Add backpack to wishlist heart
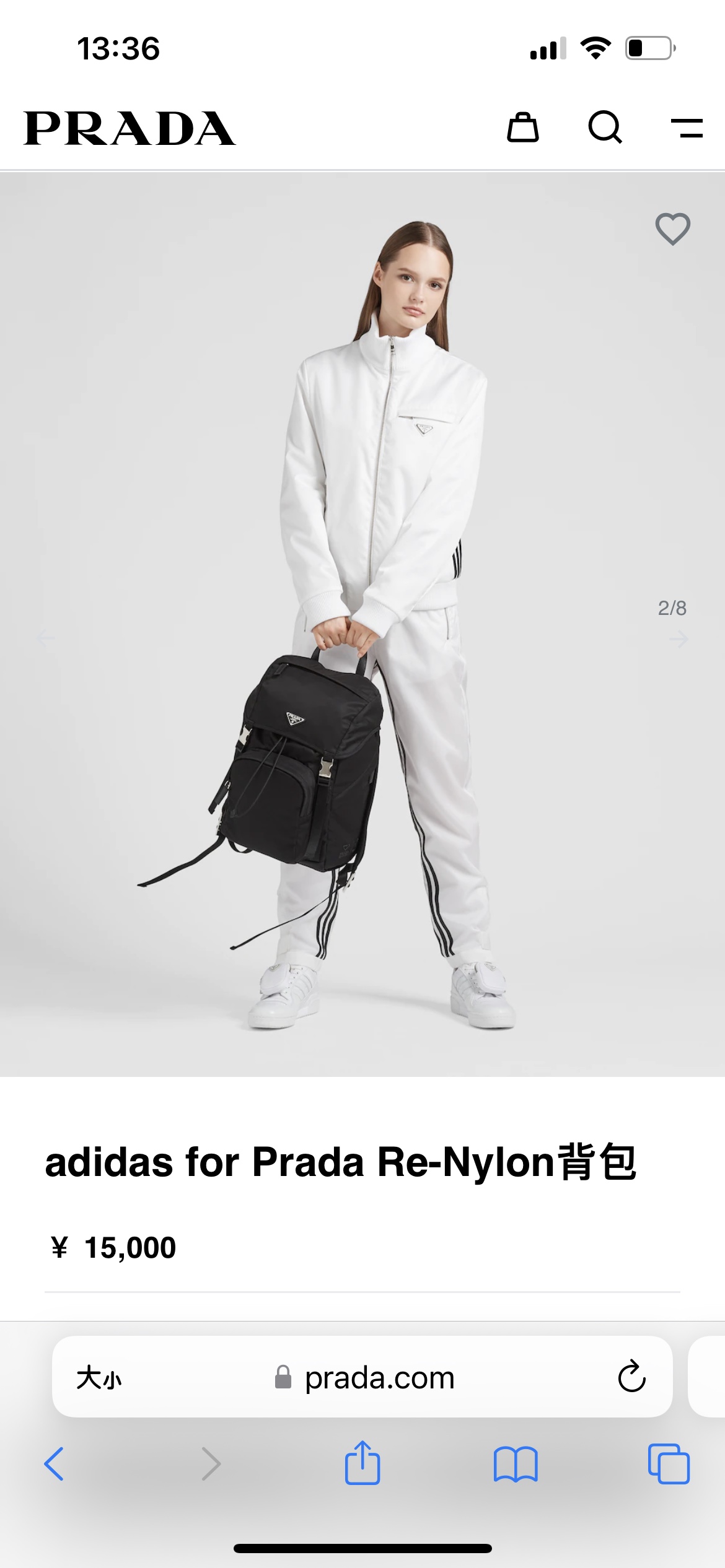Screen dimensions: 725x1568 (672, 229)
